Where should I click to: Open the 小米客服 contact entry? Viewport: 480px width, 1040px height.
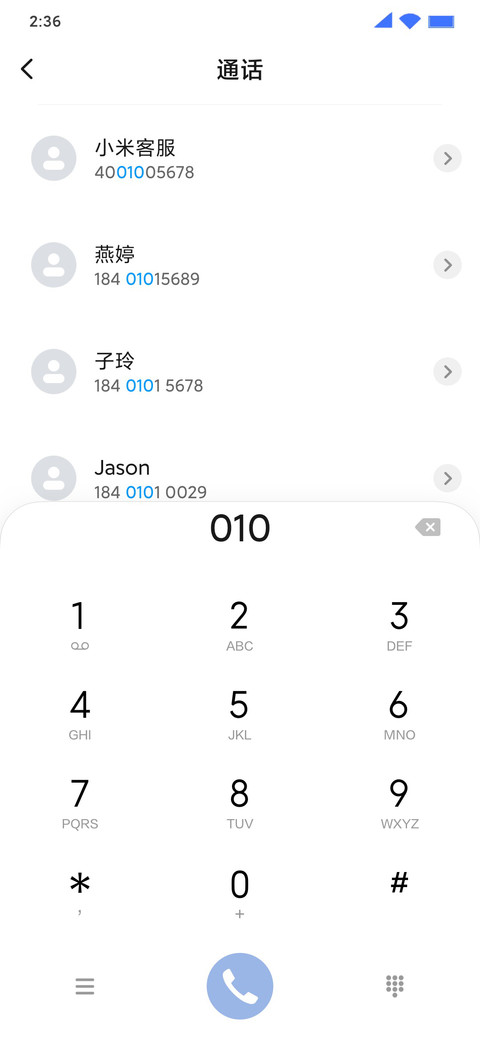(x=240, y=159)
